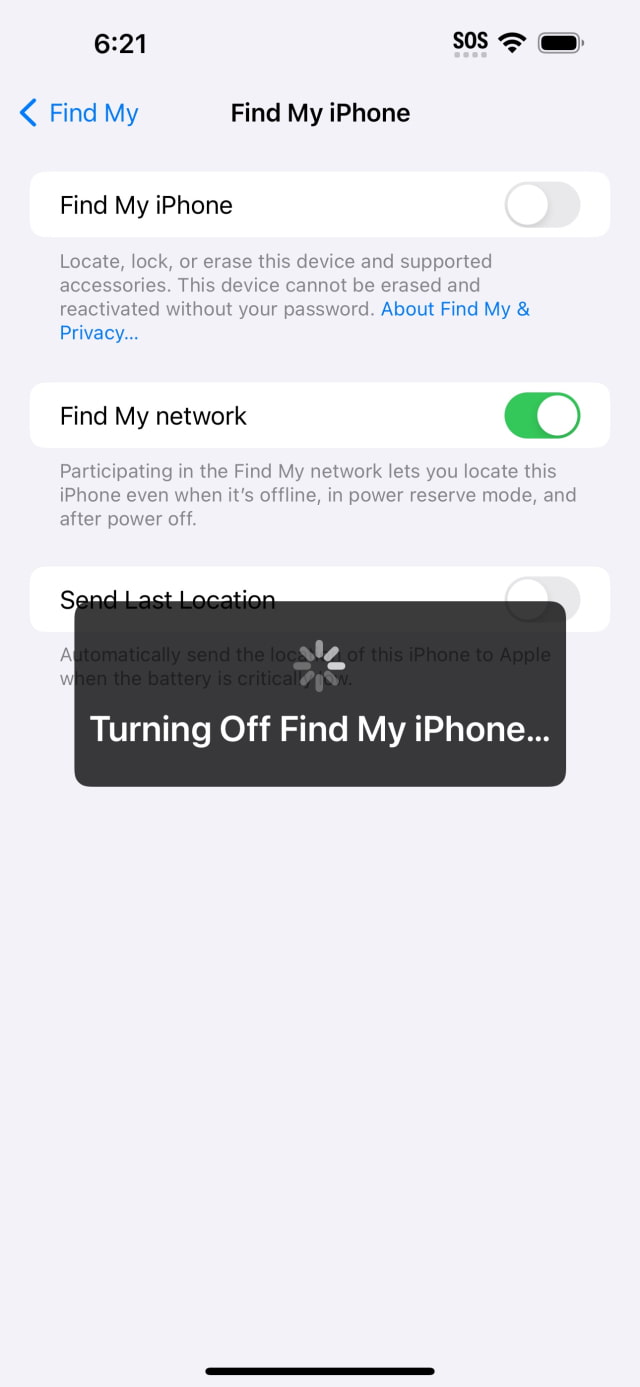Open About Find My & Privacy link

455,309
